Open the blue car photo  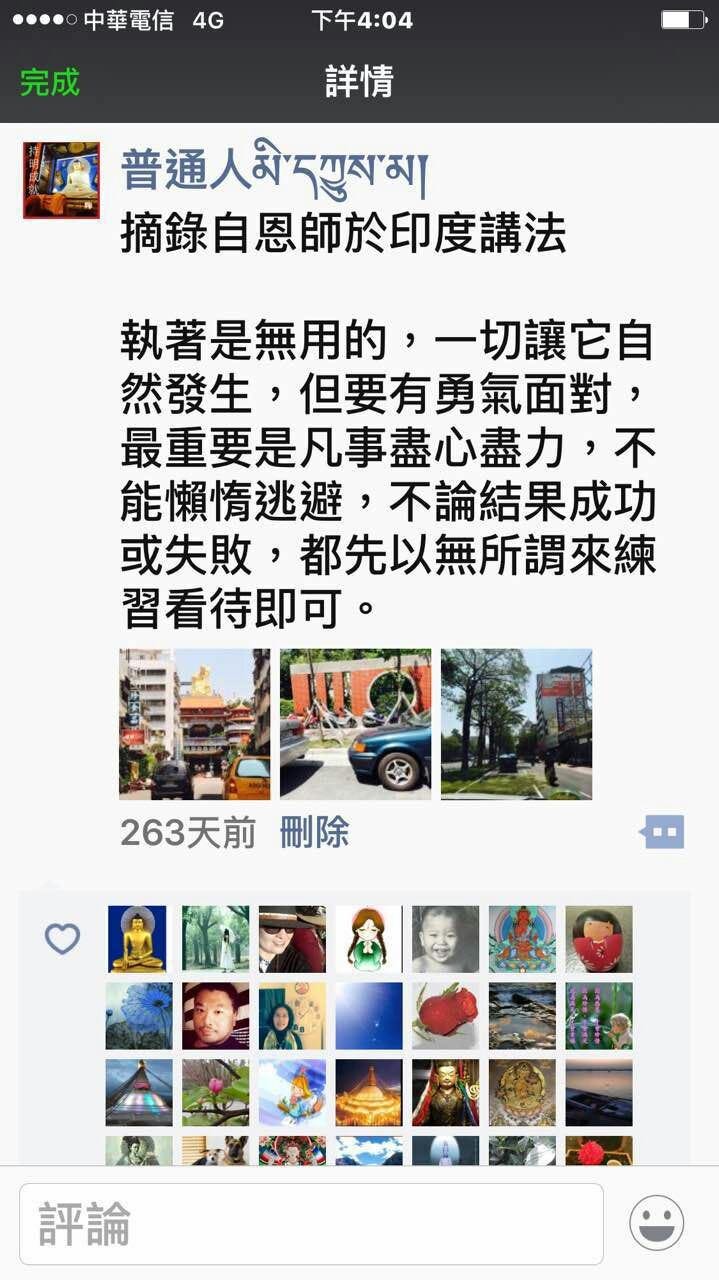click(x=355, y=724)
